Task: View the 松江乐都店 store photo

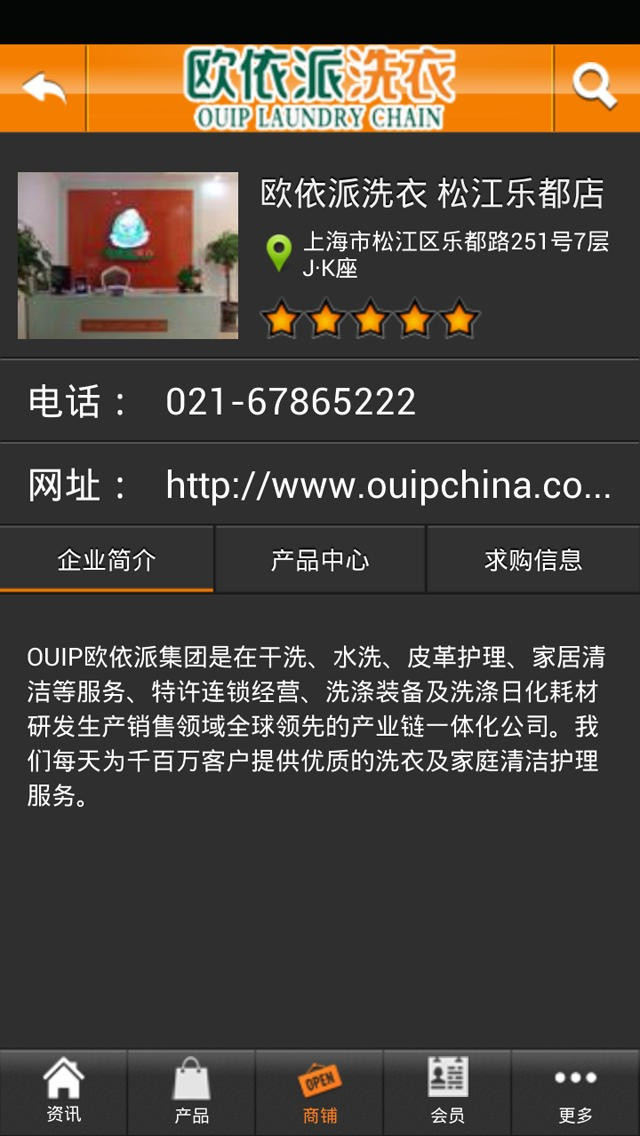Action: pos(128,256)
